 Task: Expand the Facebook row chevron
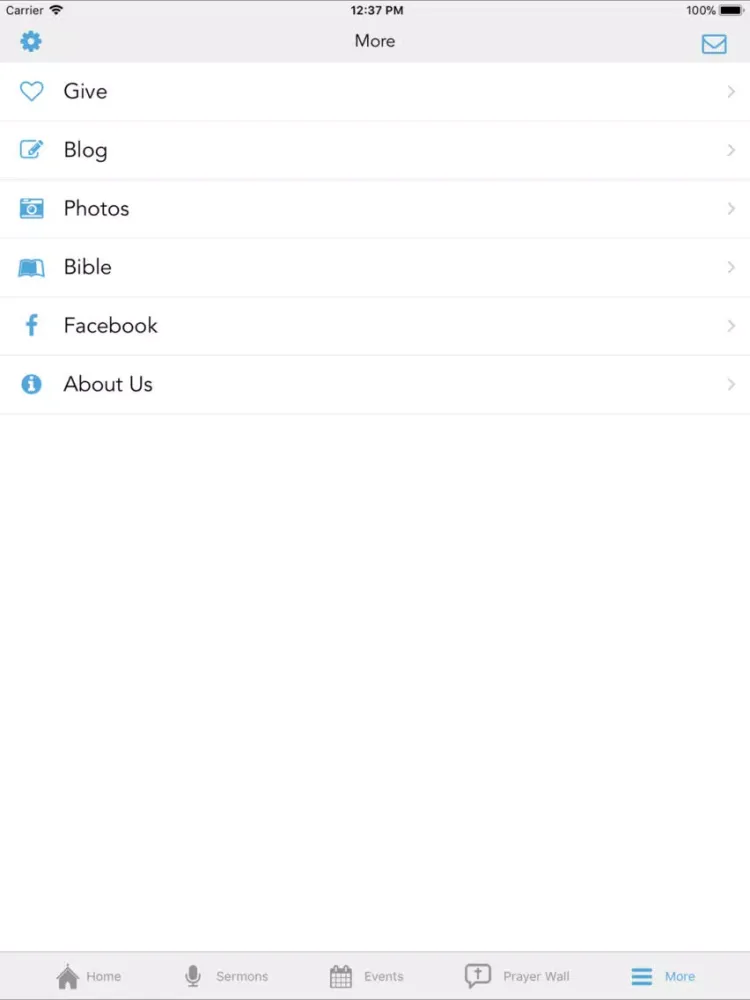731,325
